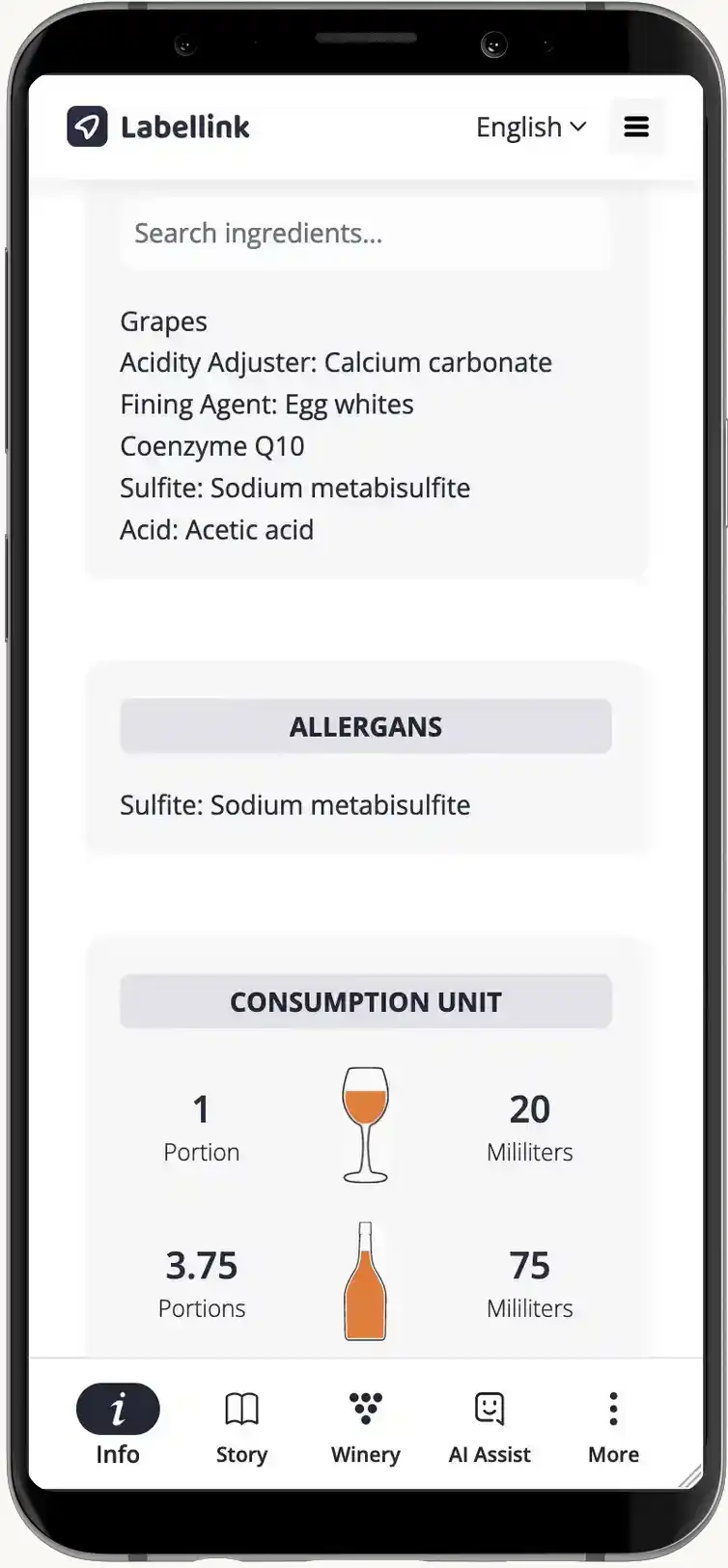The width and height of the screenshot is (728, 1568).
Task: Go to the Winery tab
Action: (x=365, y=1425)
